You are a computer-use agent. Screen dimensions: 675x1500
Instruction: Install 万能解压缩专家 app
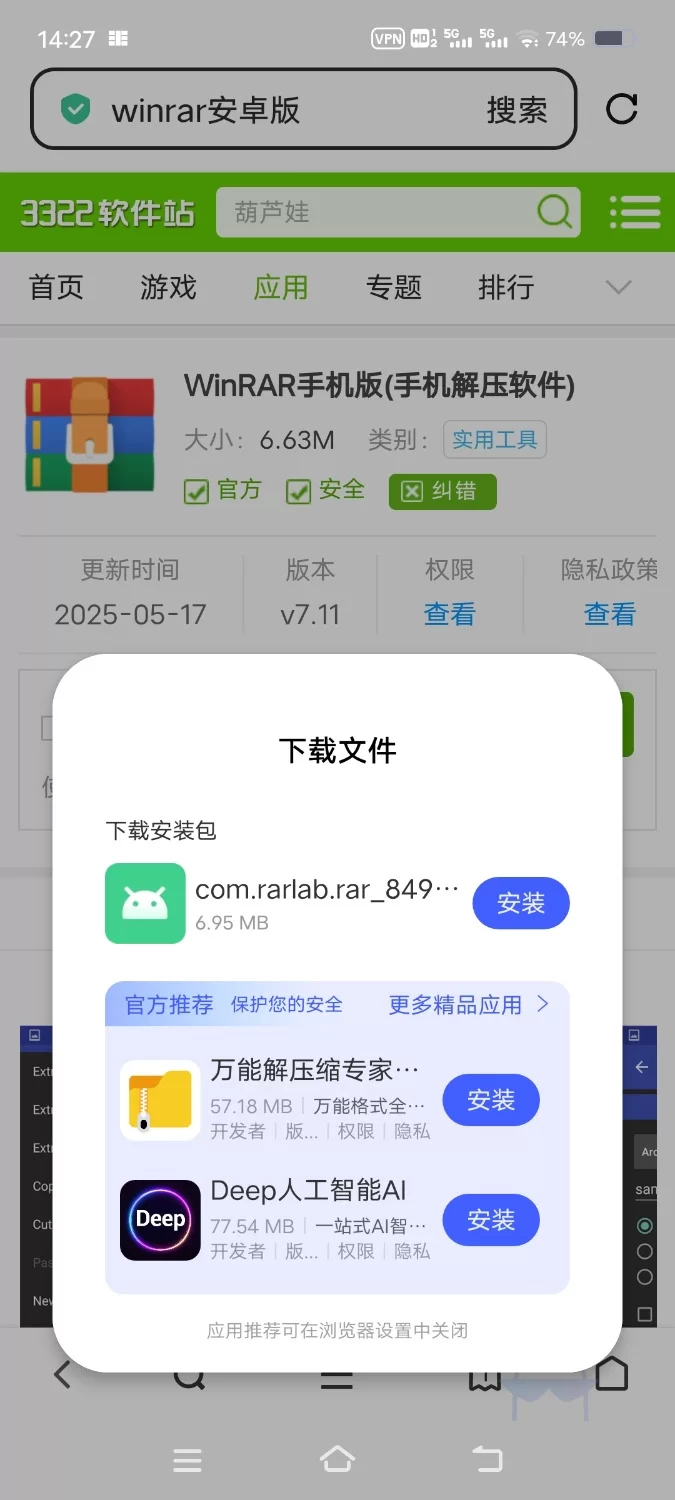pyautogui.click(x=490, y=1100)
